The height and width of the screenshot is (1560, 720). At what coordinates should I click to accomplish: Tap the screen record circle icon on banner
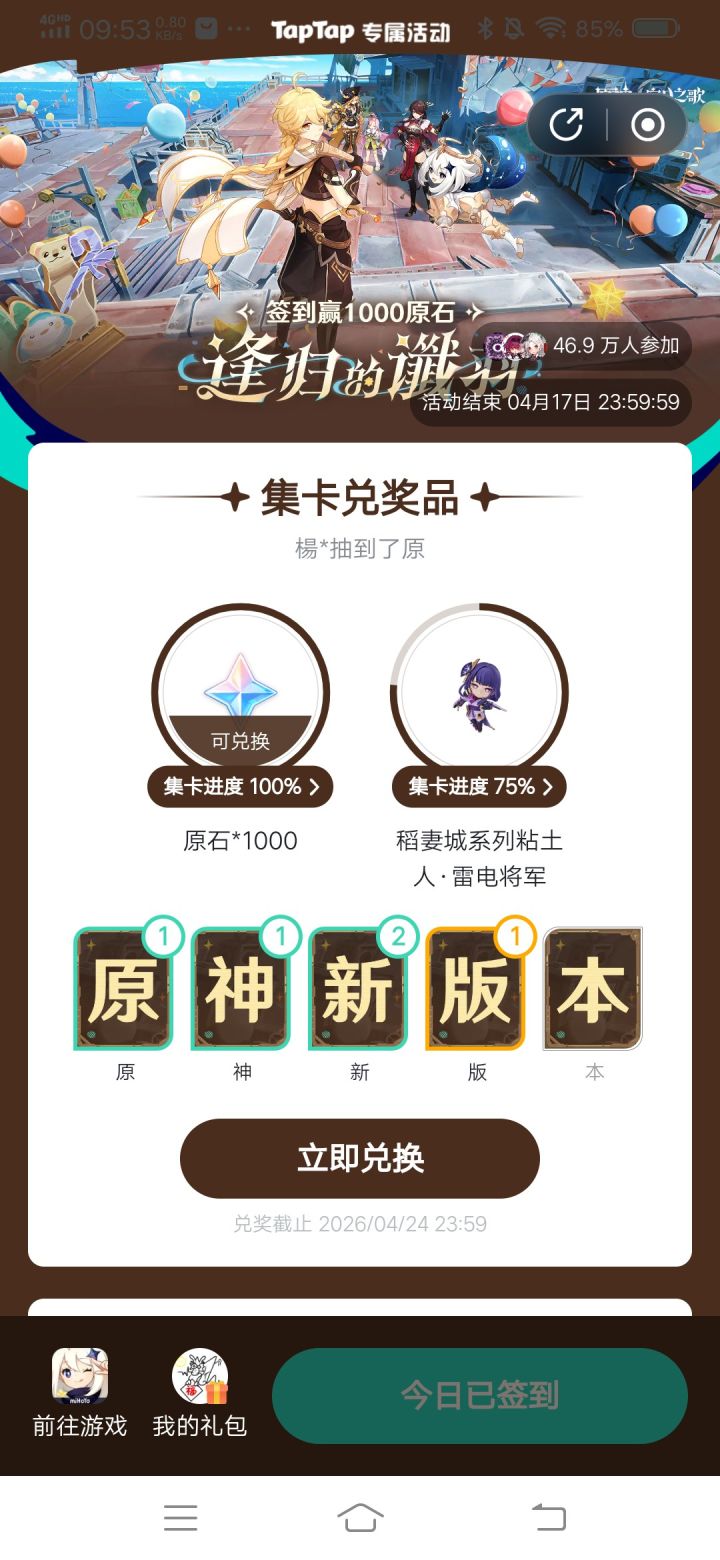click(648, 124)
